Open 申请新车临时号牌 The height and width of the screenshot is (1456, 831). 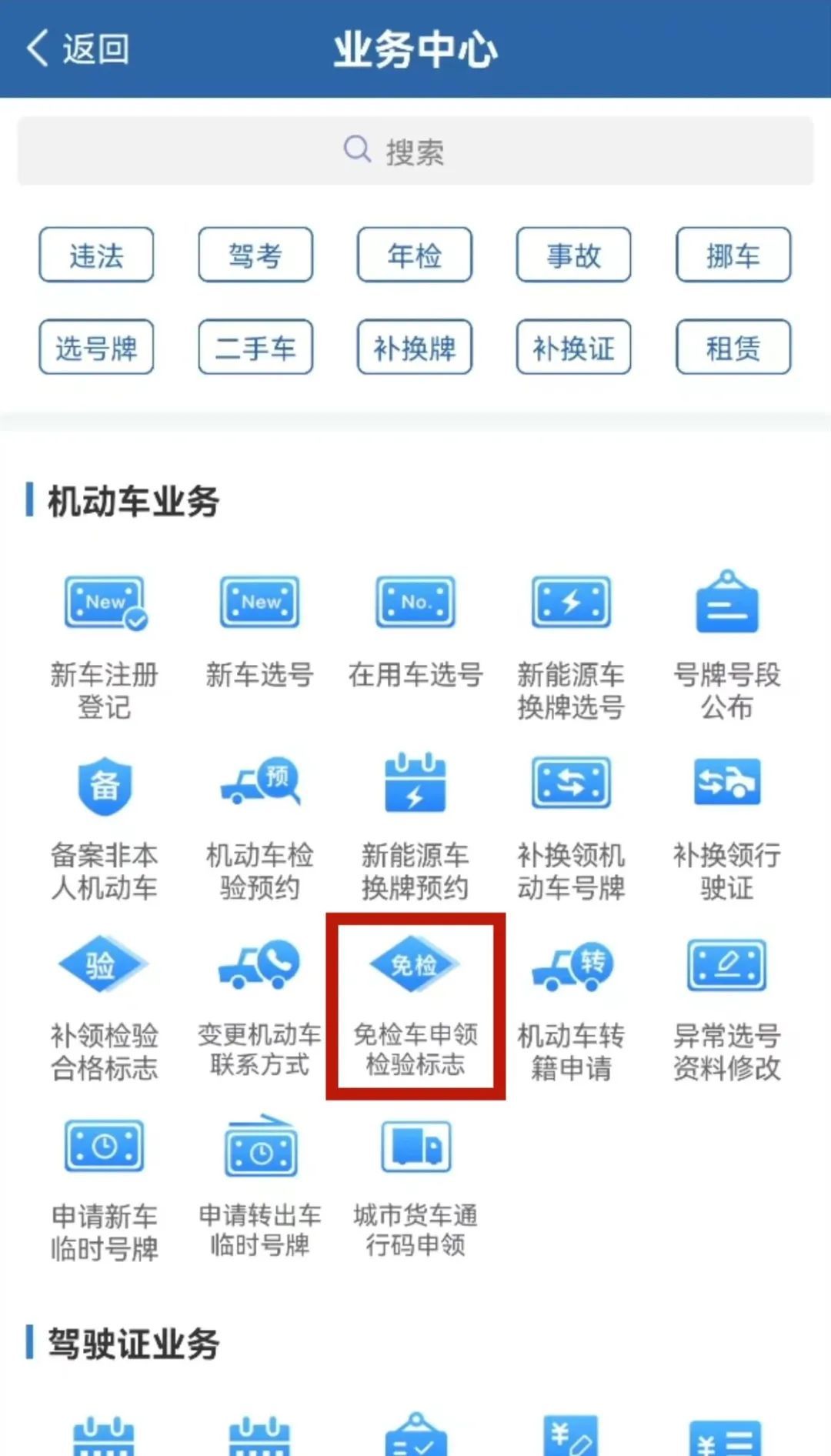(x=105, y=1187)
